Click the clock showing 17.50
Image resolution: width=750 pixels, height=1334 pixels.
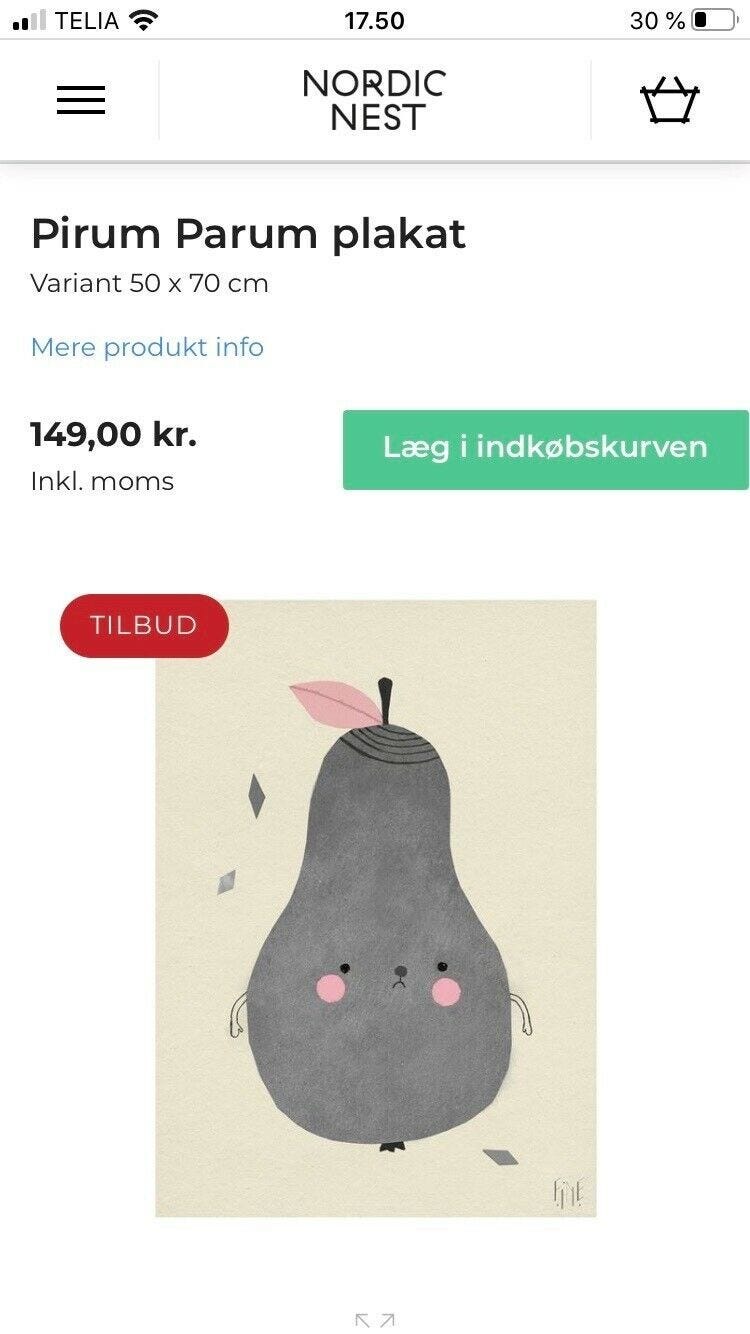373,19
